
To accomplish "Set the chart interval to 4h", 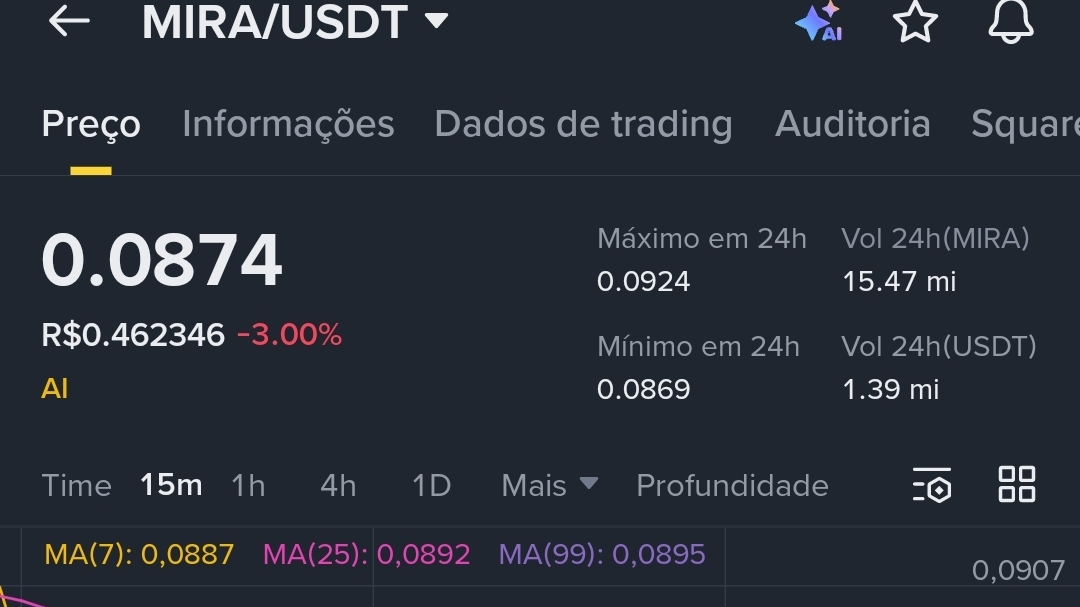I will [338, 486].
